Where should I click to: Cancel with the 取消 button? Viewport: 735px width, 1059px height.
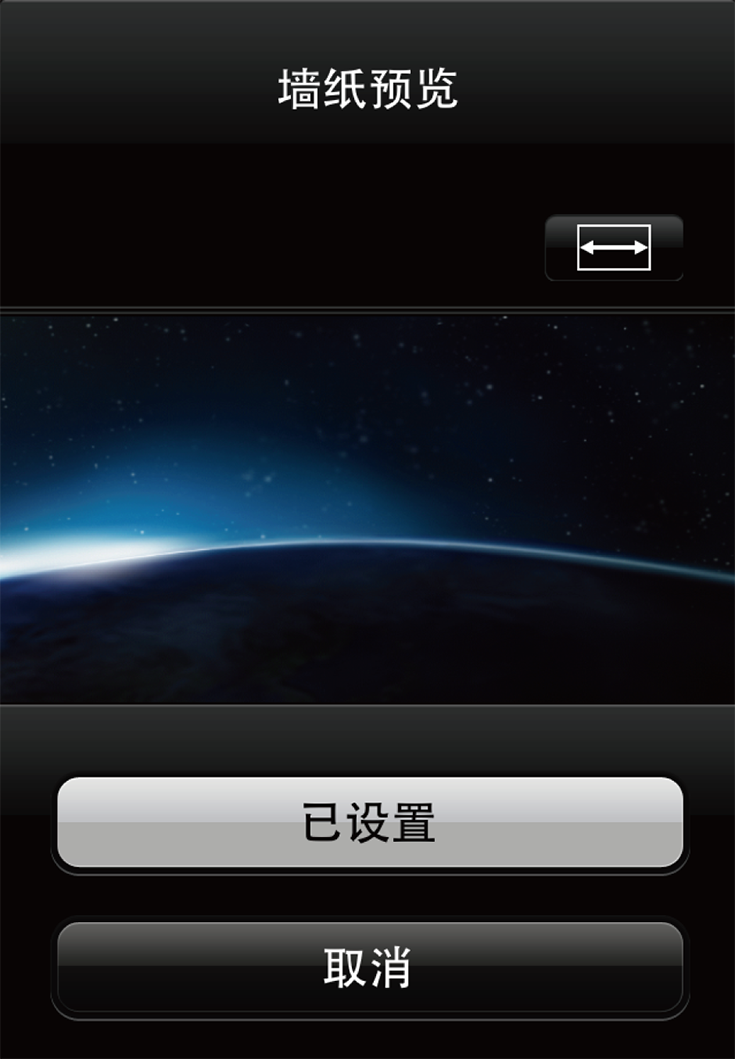click(x=369, y=967)
